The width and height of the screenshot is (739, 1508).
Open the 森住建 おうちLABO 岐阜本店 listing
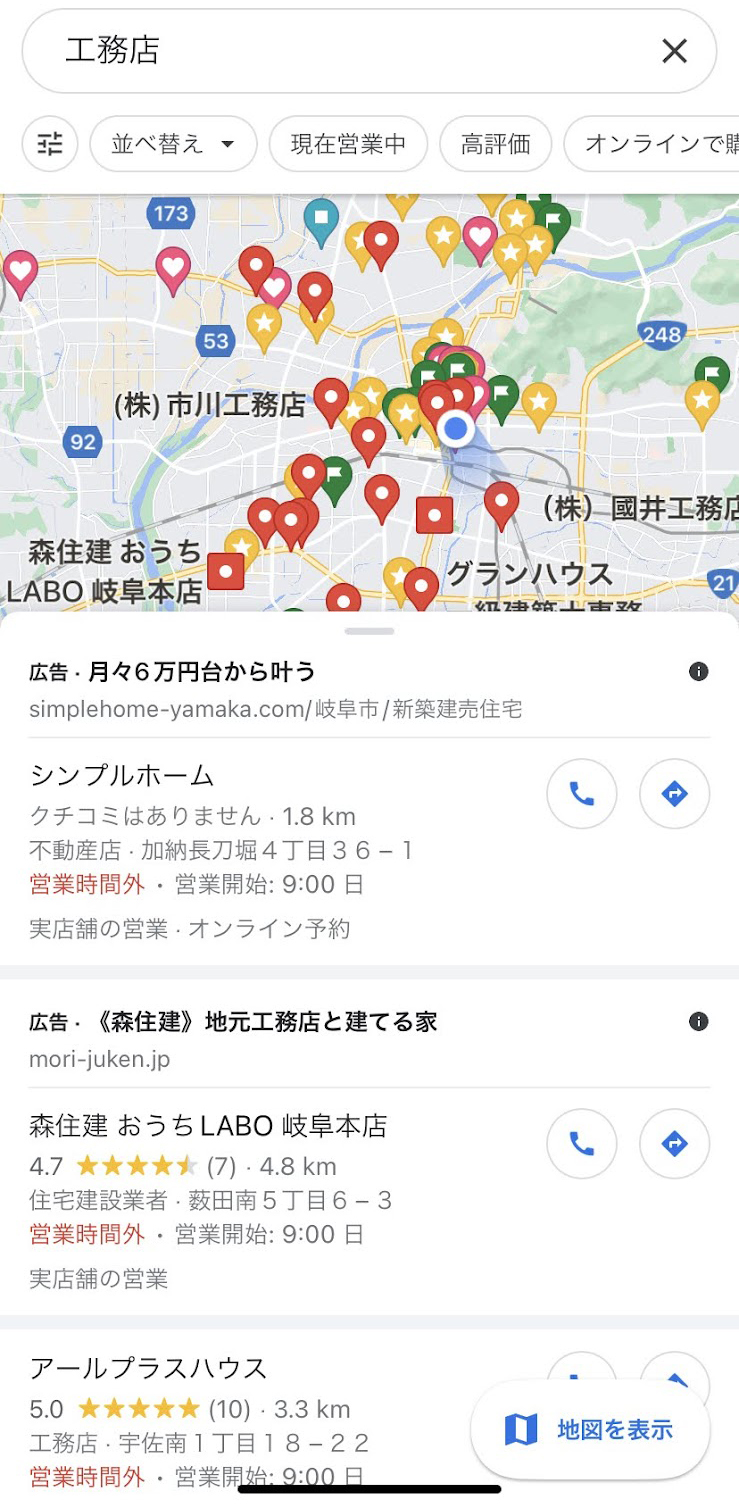[208, 1126]
